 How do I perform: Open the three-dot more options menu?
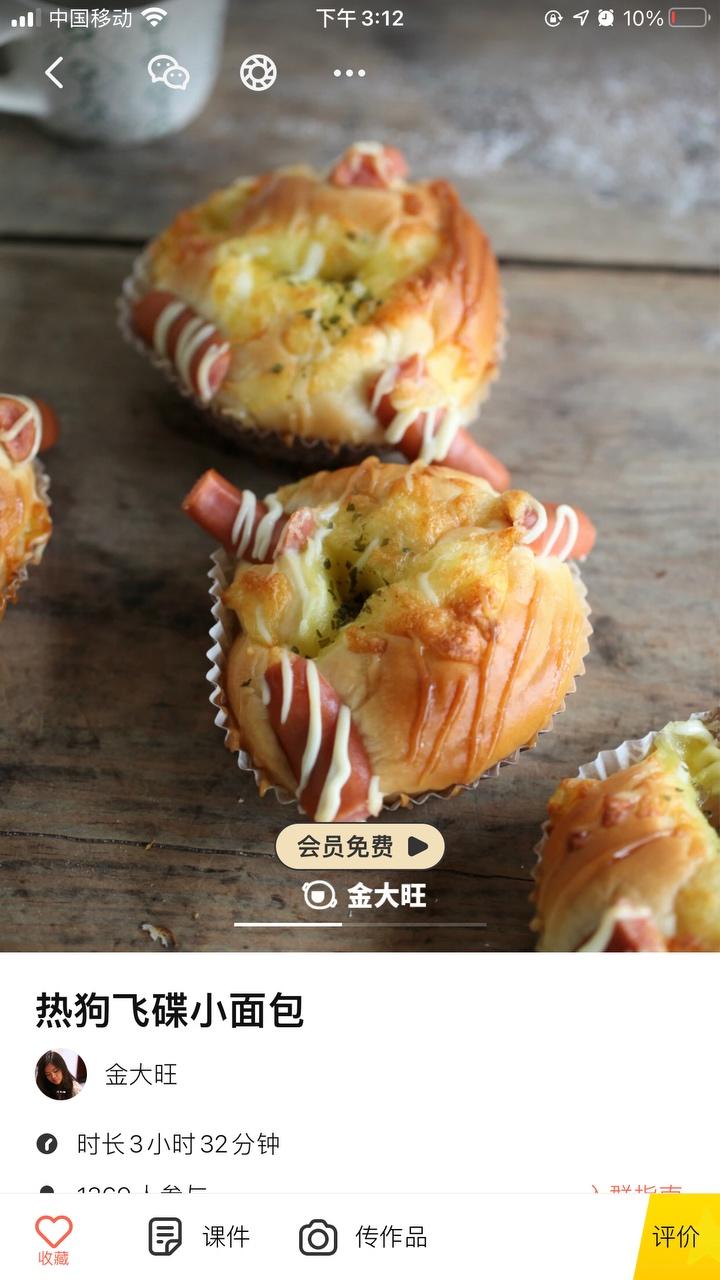click(x=348, y=71)
